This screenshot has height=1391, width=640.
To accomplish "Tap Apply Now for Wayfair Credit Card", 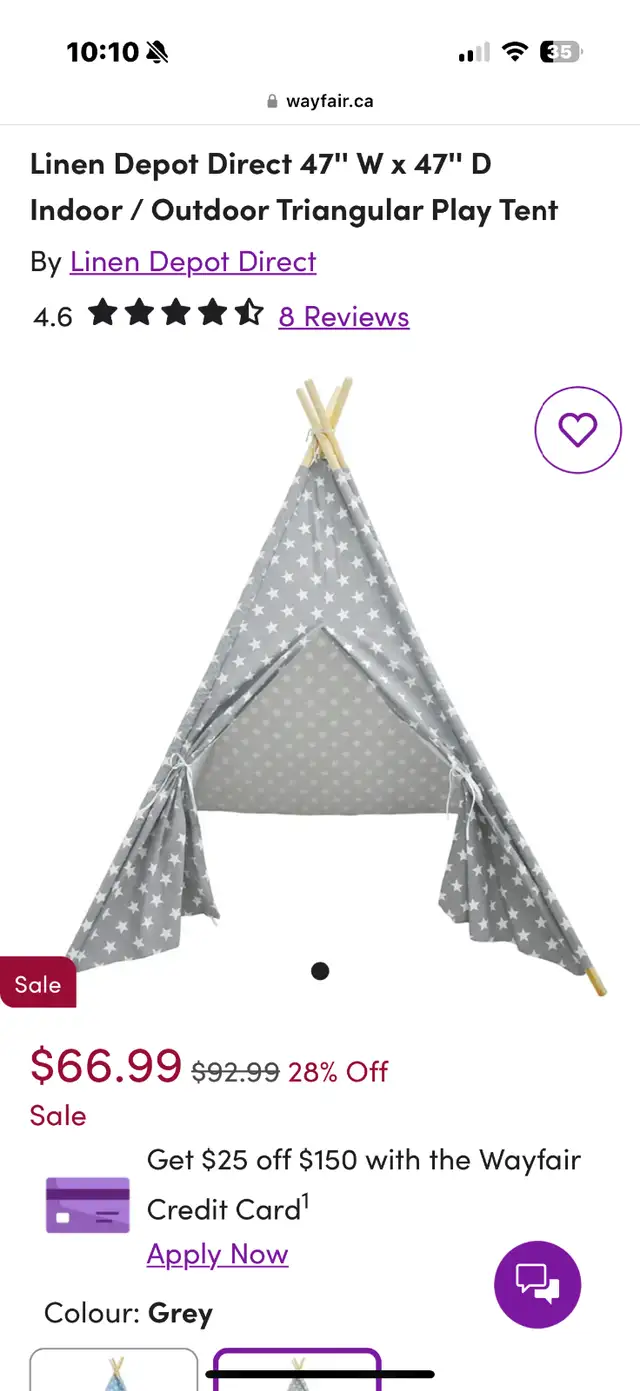I will (x=218, y=1254).
